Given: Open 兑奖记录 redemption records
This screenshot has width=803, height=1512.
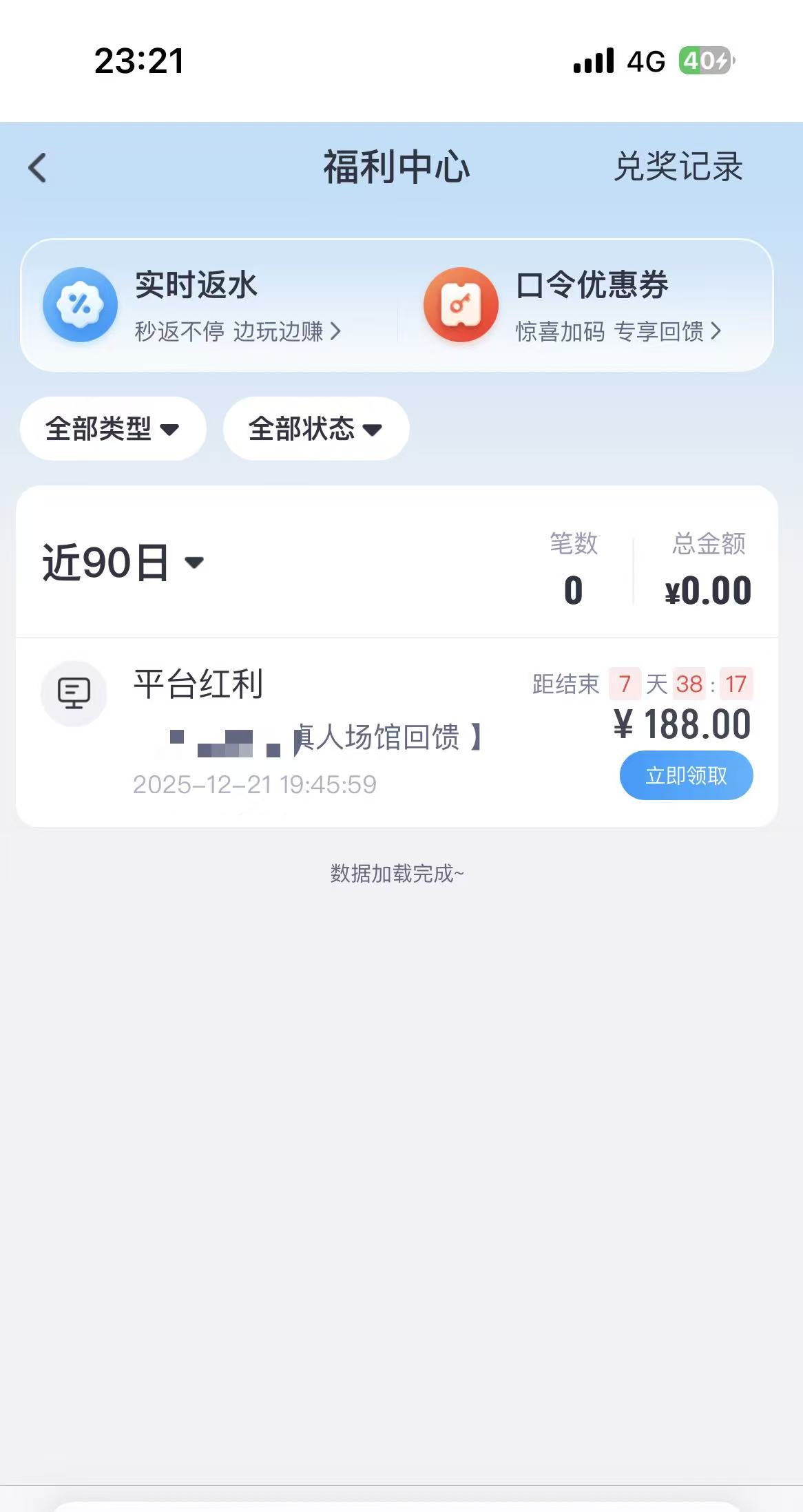Looking at the screenshot, I should [678, 167].
